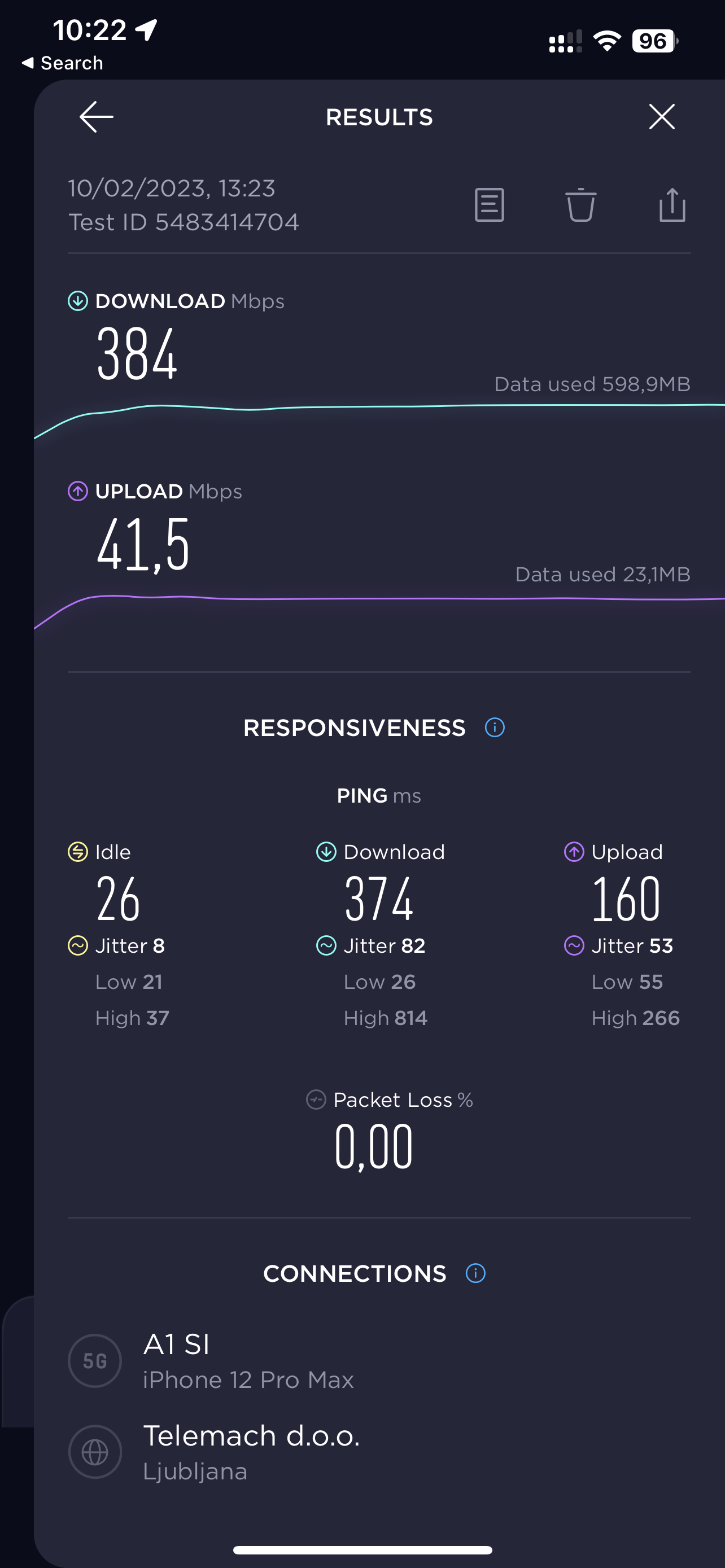The height and width of the screenshot is (1568, 725).
Task: Delete this test result
Action: 580,204
